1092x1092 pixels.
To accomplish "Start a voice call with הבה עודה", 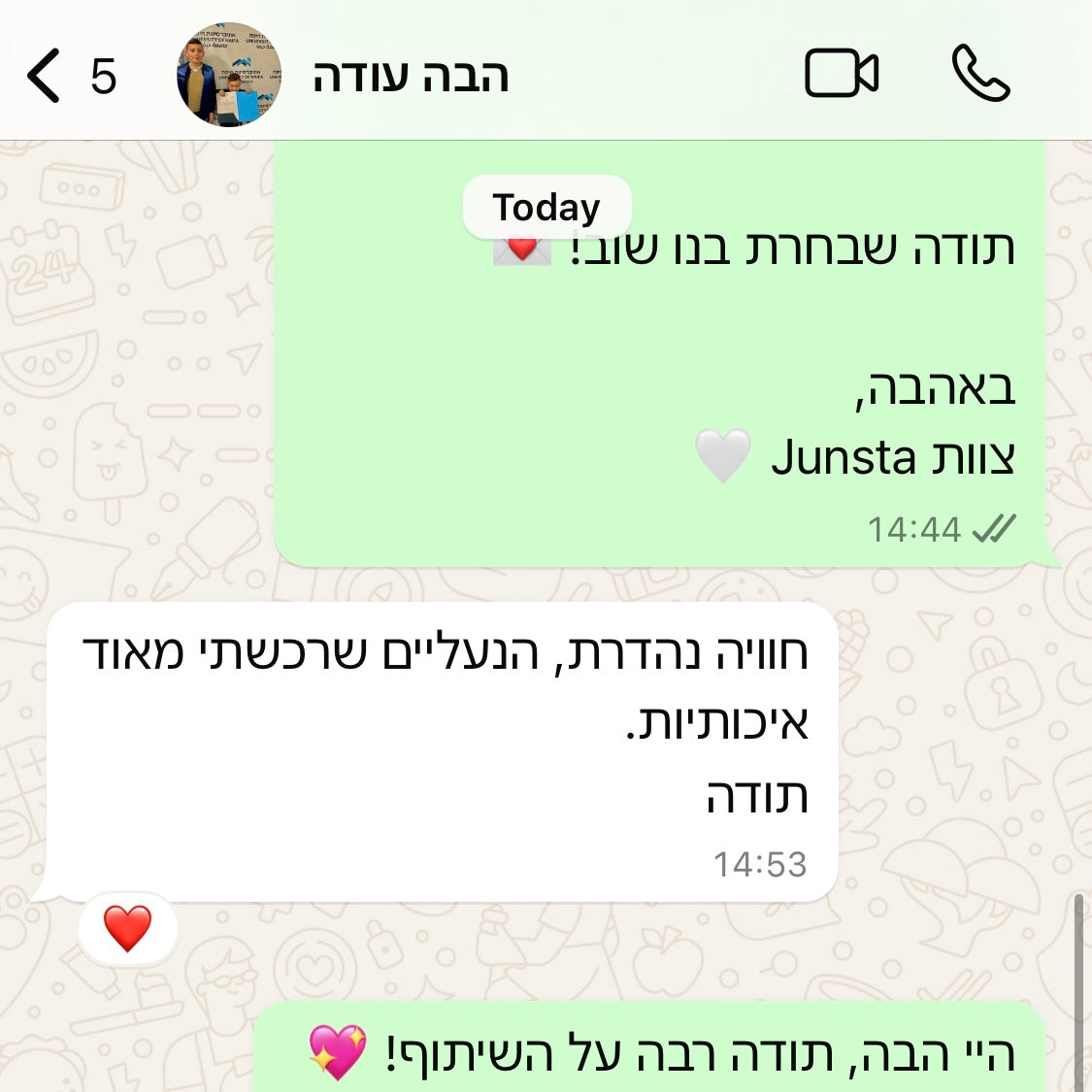I will pyautogui.click(x=980, y=74).
